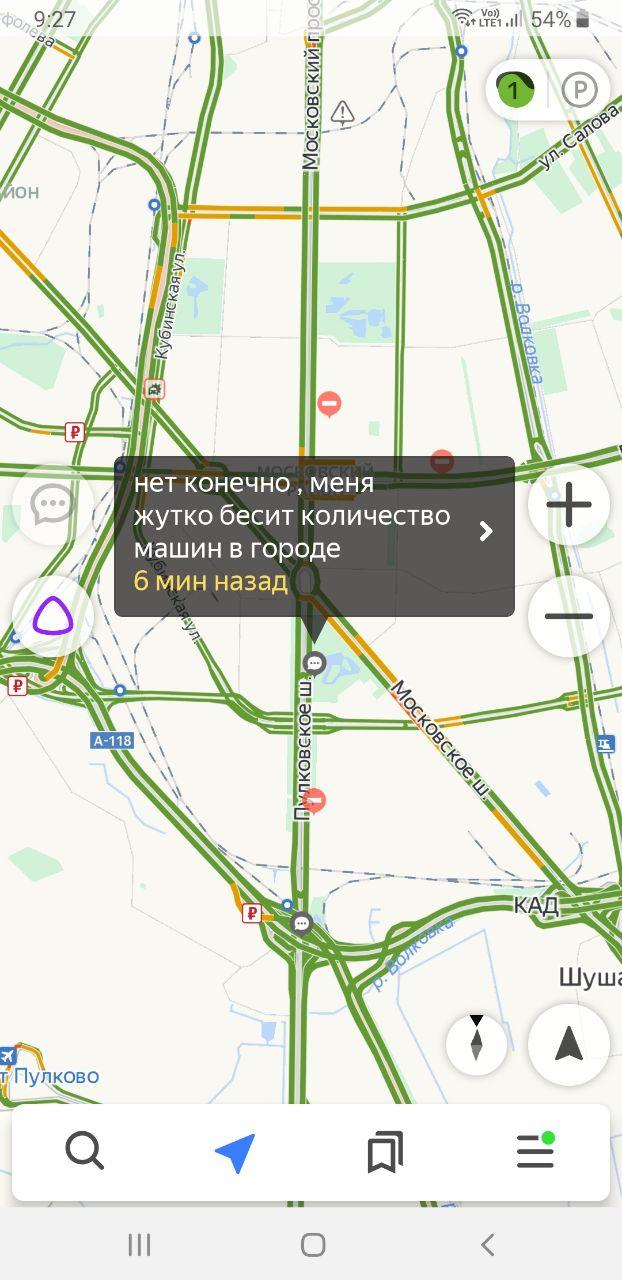This screenshot has width=622, height=1280.
Task: Open route navigation arrow tab
Action: [236, 1152]
